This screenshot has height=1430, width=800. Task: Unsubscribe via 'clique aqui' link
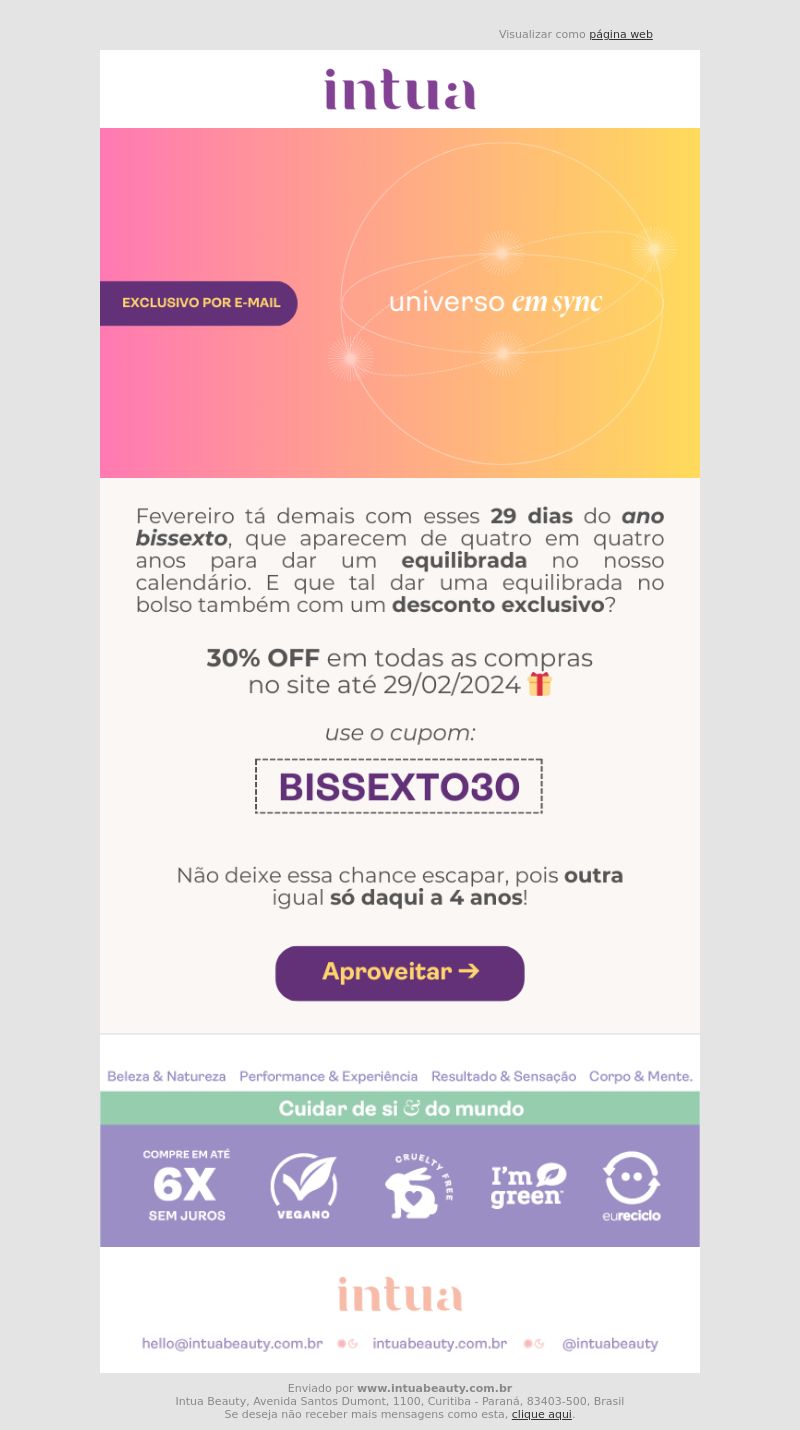click(x=542, y=1414)
